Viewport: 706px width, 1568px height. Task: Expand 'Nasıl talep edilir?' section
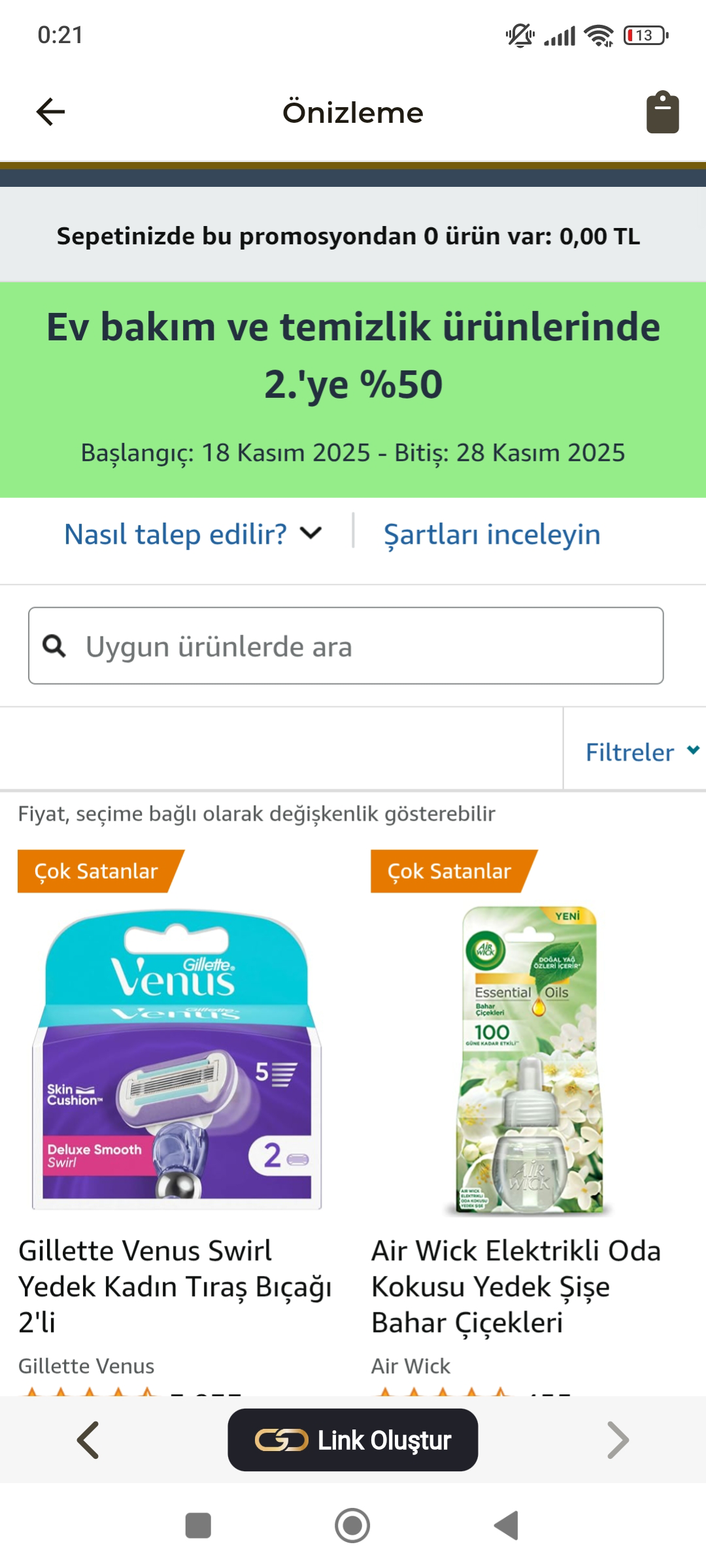click(x=193, y=534)
